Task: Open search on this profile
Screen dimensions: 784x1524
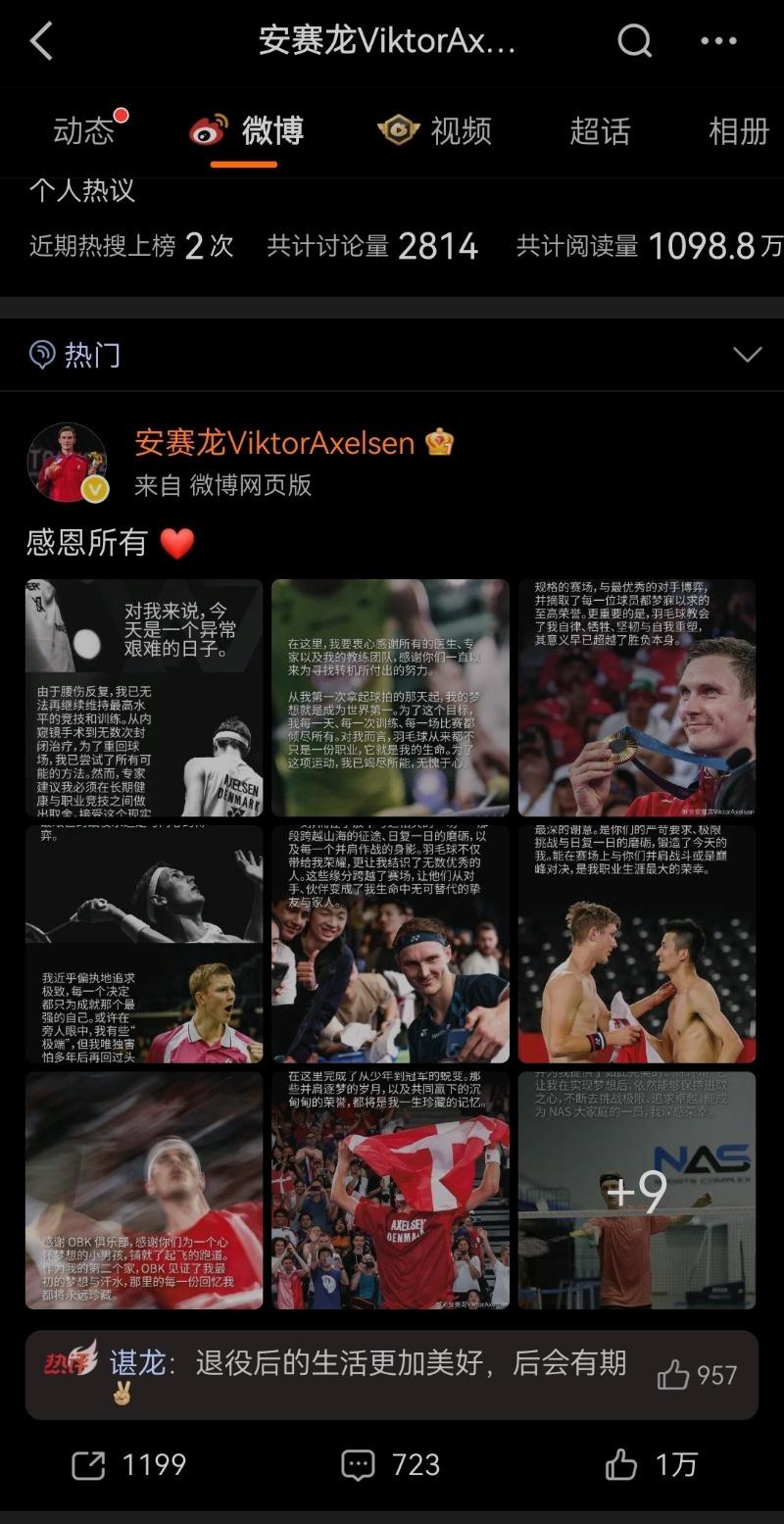Action: 634,41
